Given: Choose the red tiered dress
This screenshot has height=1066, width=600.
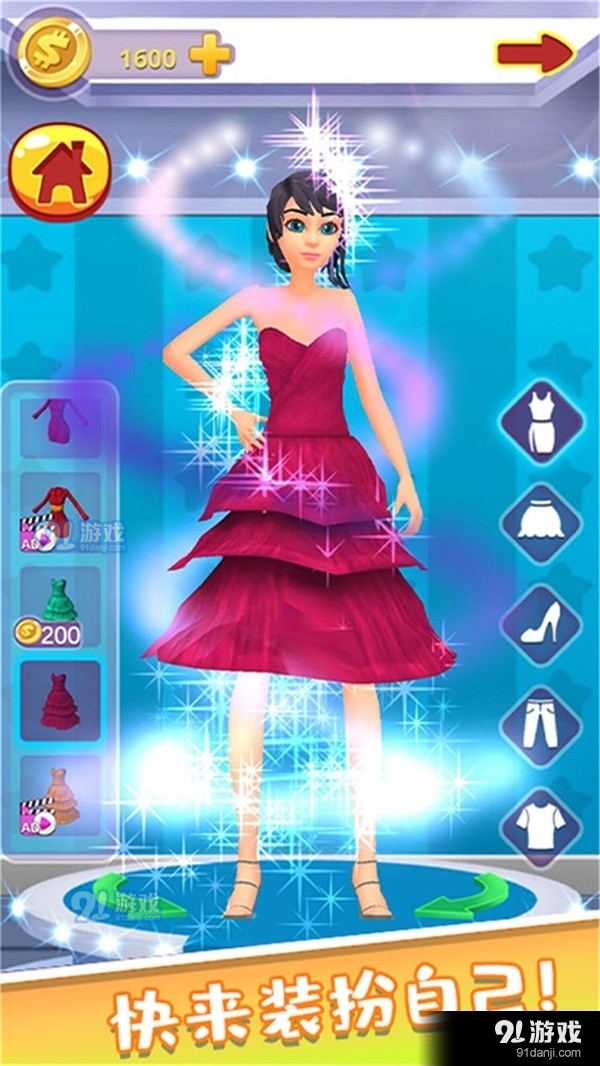Looking at the screenshot, I should click(60, 700).
